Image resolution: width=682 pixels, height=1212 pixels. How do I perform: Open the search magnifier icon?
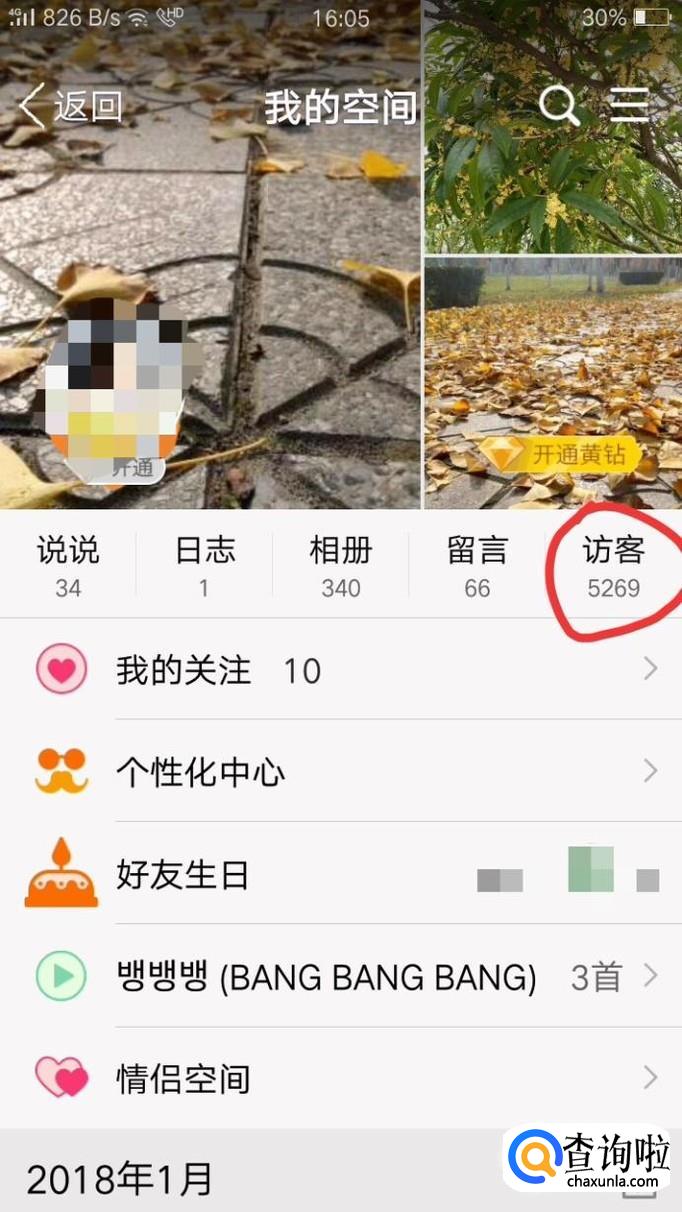tap(559, 105)
